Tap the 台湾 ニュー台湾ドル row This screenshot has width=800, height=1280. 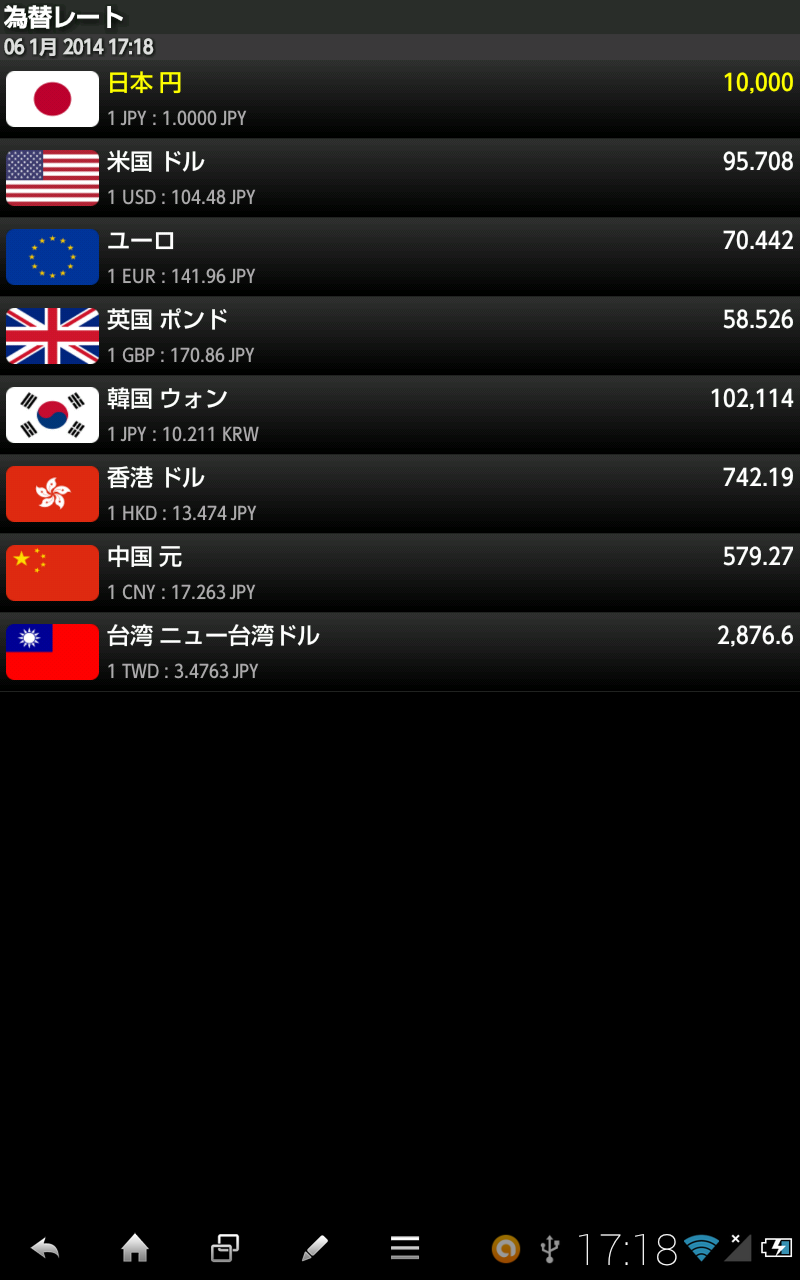pos(400,652)
